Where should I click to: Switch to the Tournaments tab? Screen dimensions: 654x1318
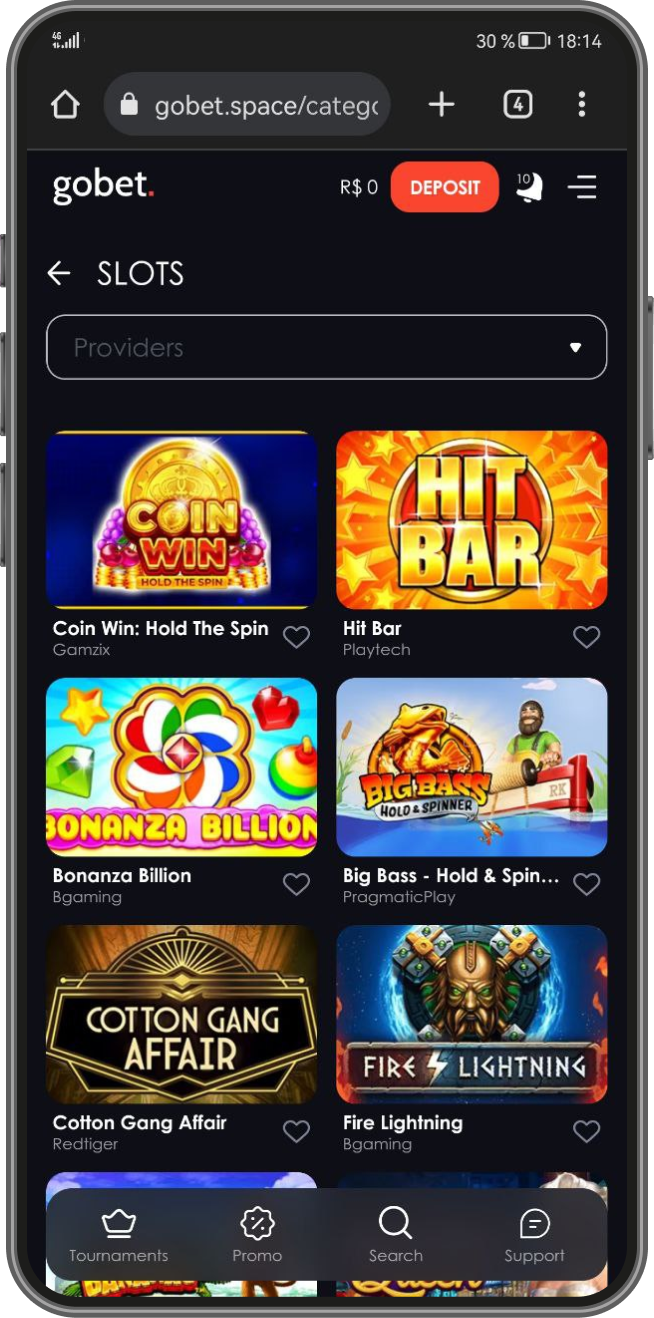[x=119, y=1236]
